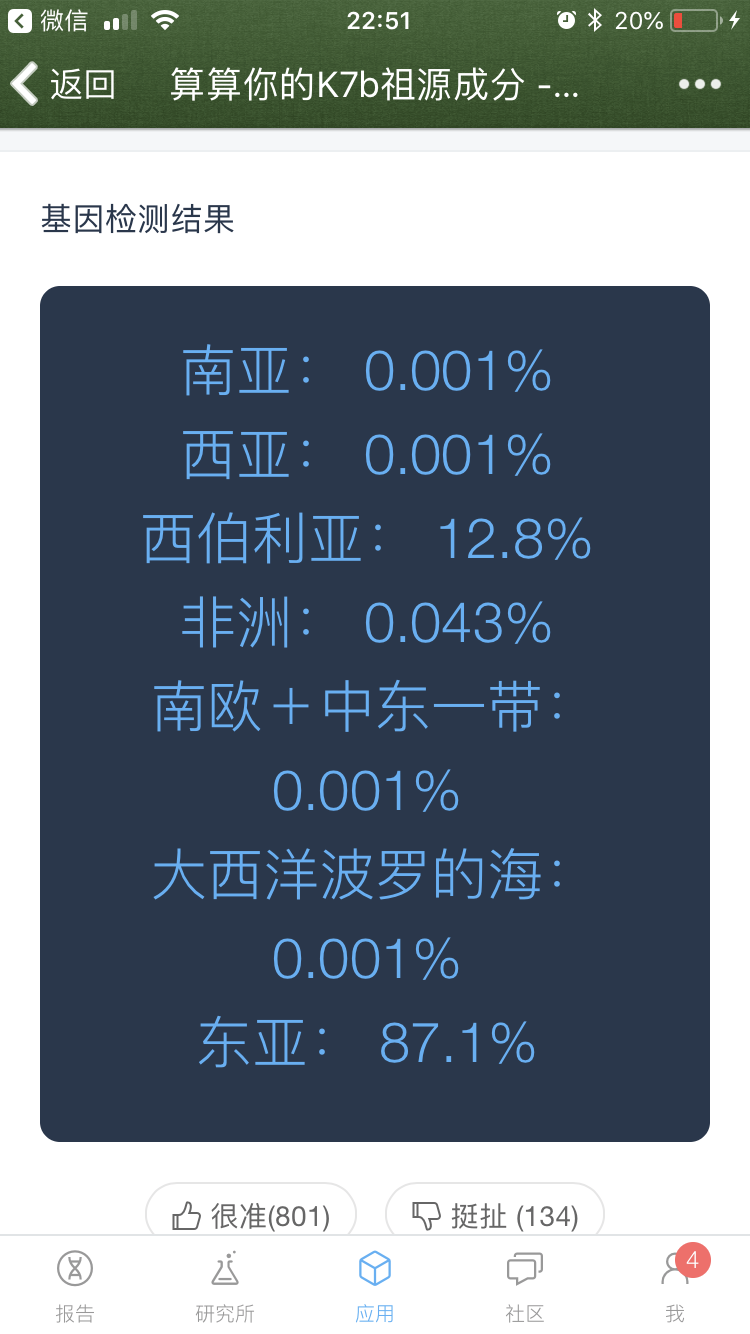750x1334 pixels.
Task: Go back with the 返回 button
Action: [64, 84]
